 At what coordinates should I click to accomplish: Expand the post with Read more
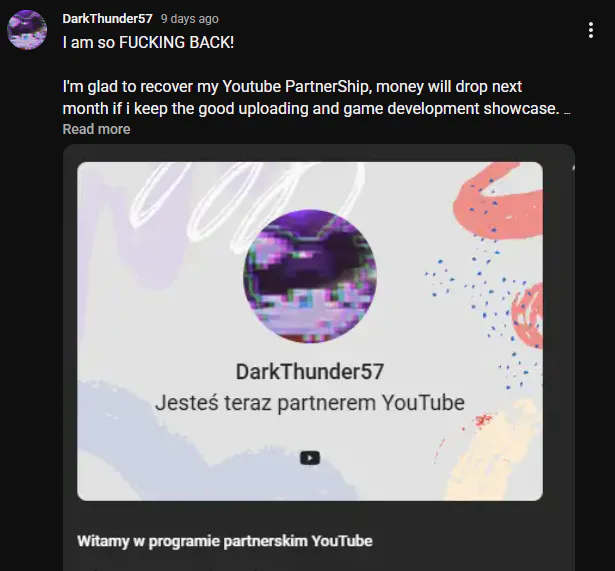[x=96, y=129]
